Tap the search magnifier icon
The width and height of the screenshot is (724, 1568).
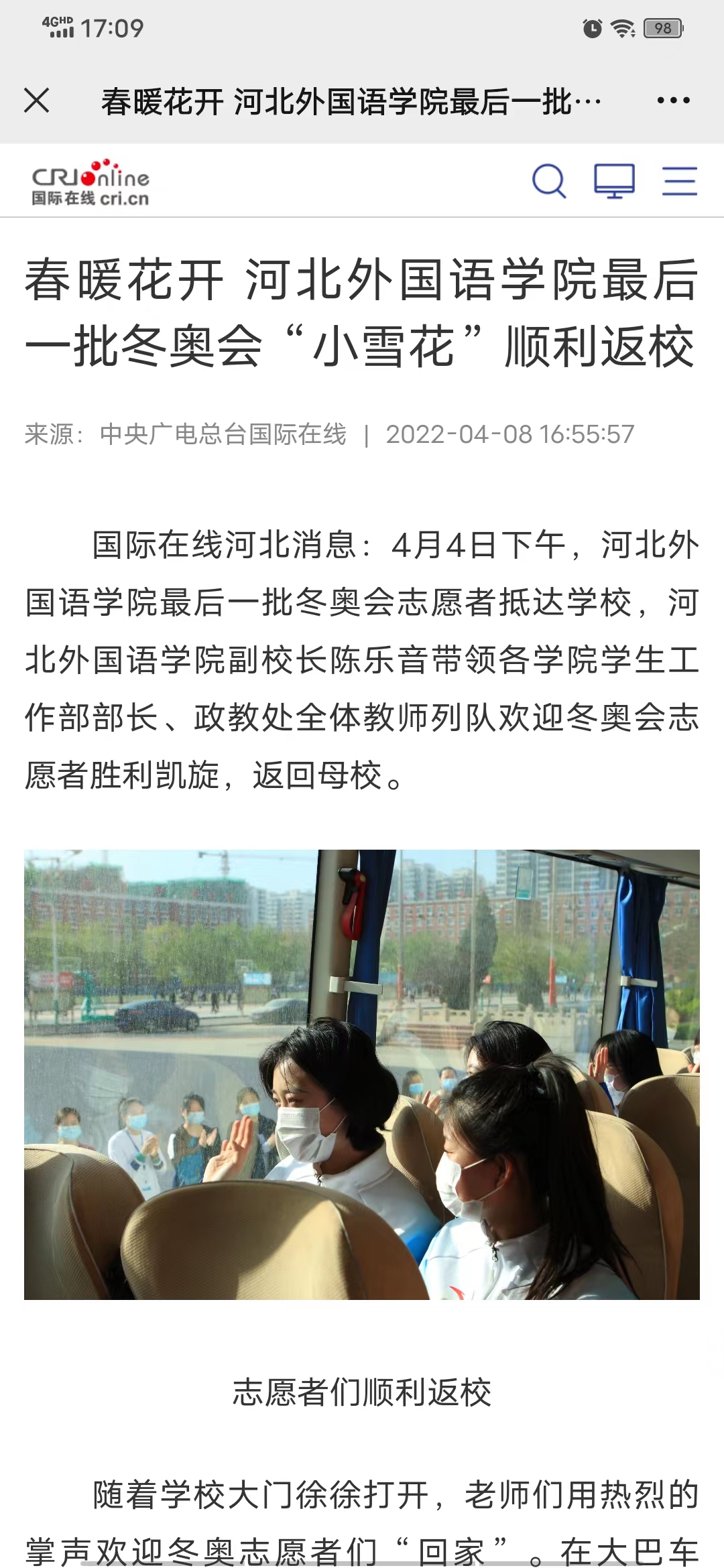point(549,181)
